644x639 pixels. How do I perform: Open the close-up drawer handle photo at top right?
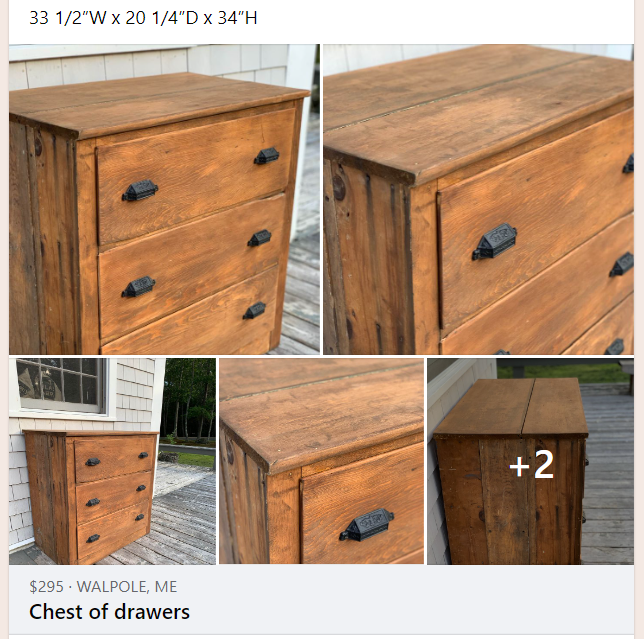click(x=478, y=199)
